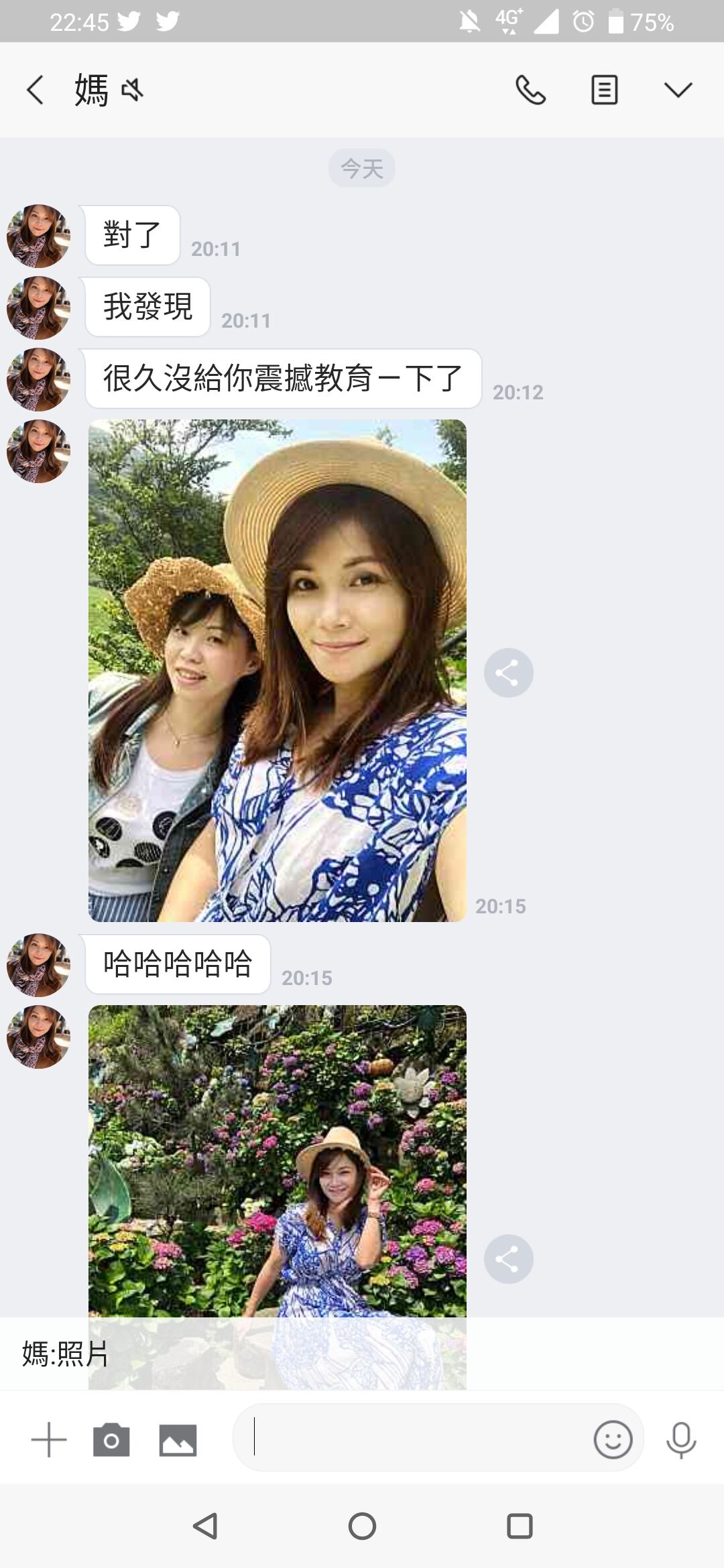Image resolution: width=724 pixels, height=1568 pixels.
Task: Open the chat notes icon
Action: (x=604, y=90)
